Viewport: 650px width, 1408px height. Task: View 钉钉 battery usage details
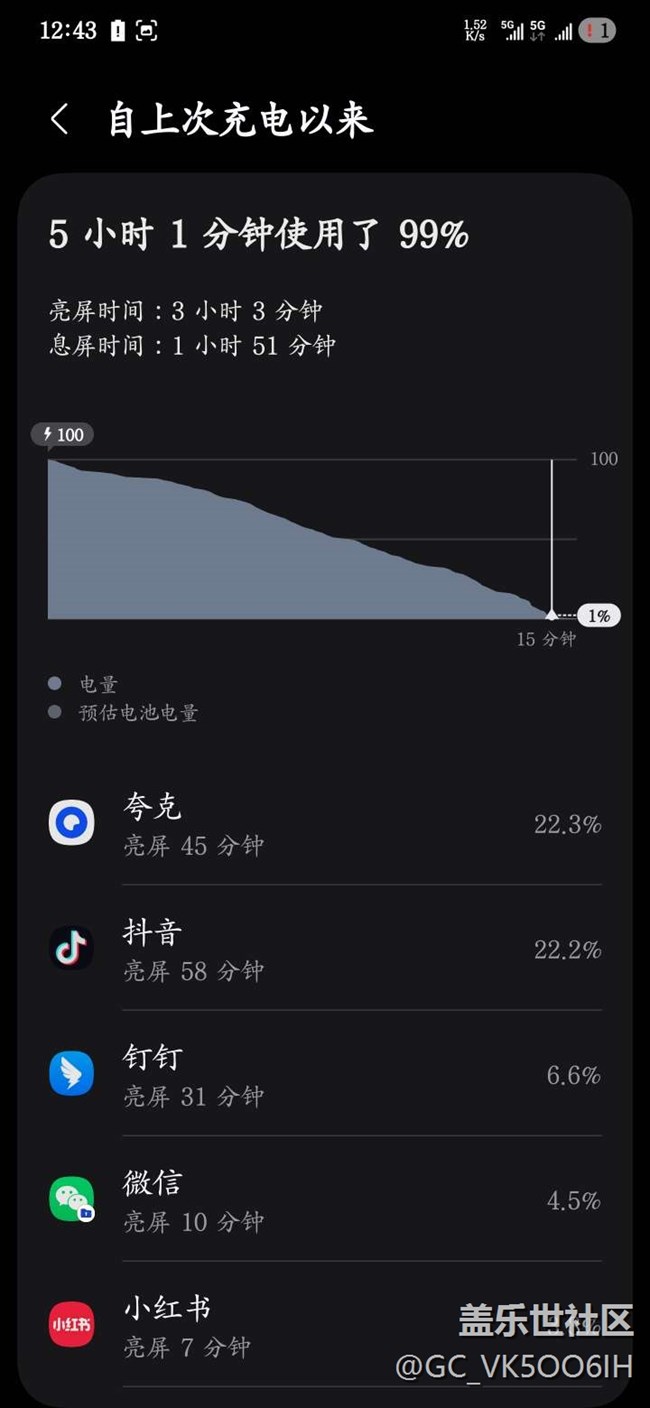(325, 1074)
